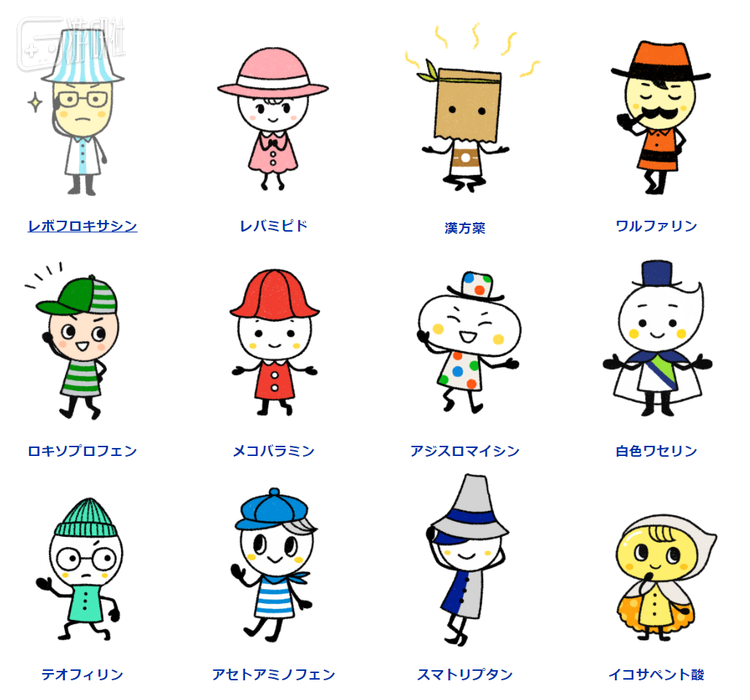
Task: Open the アジスロマイシン link
Action: point(465,451)
